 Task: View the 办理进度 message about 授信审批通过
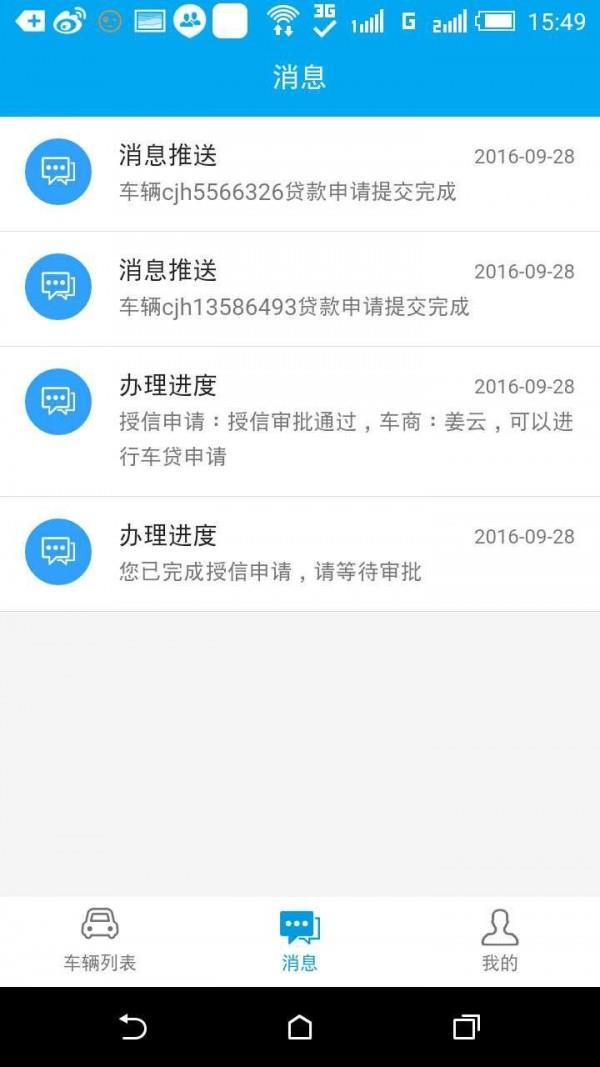[300, 421]
